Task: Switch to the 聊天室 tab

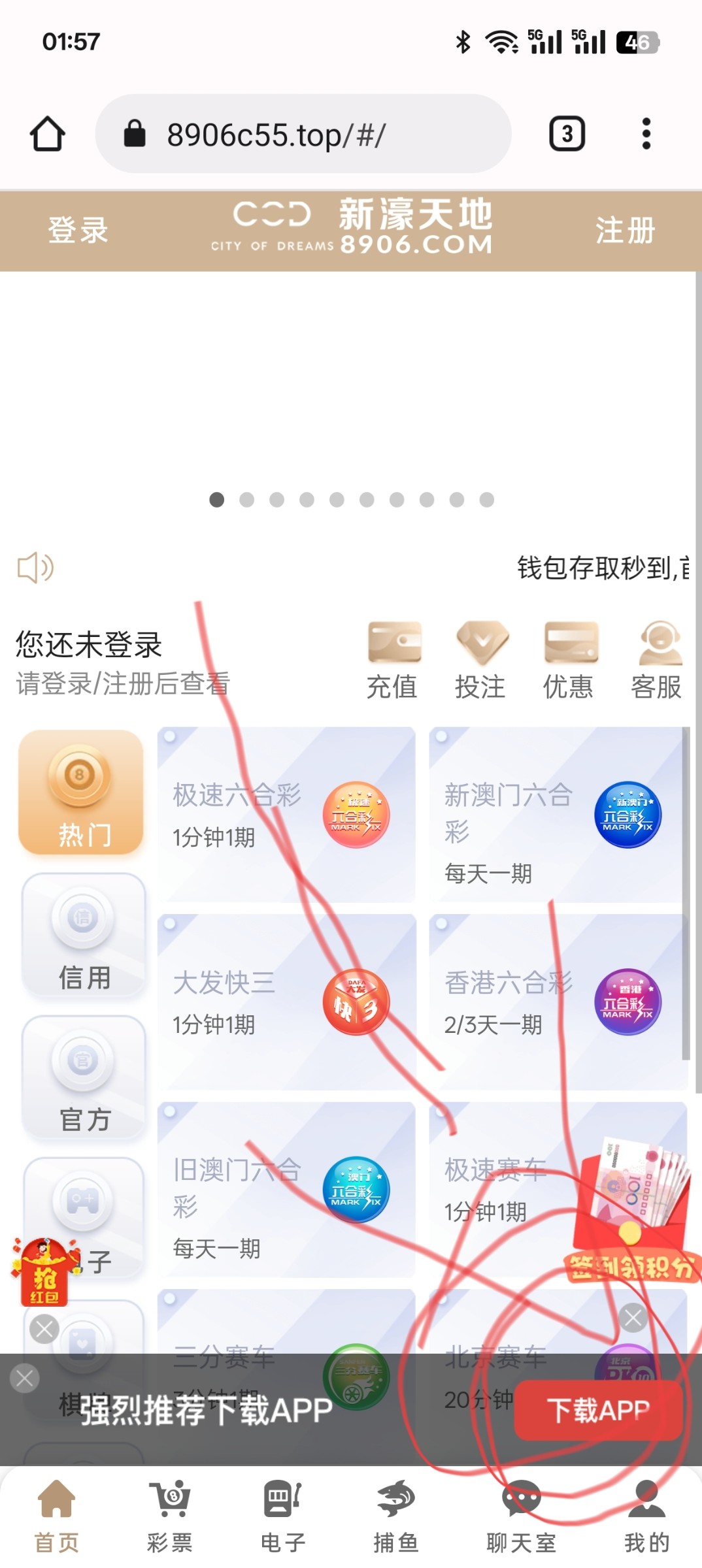Action: tap(521, 1516)
